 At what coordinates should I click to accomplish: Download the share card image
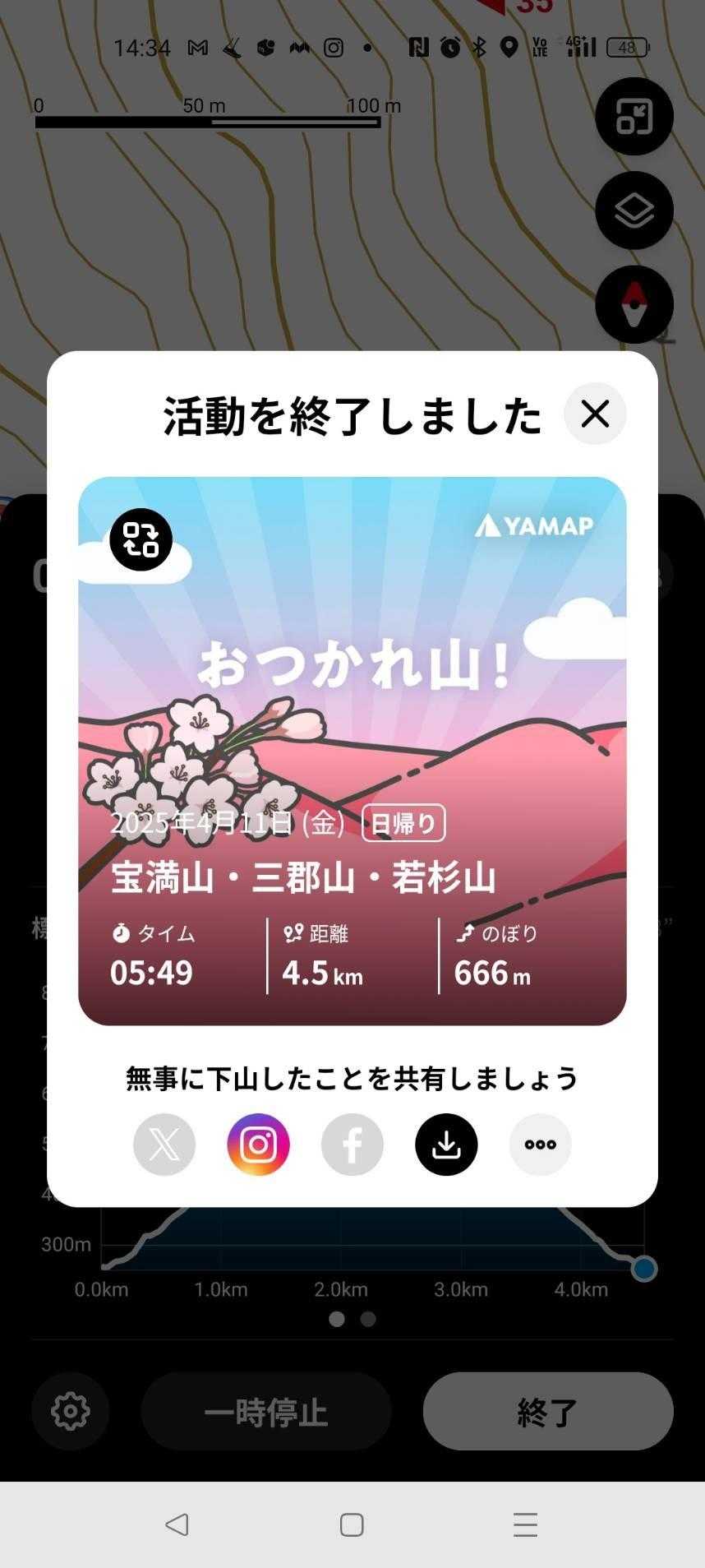446,1144
